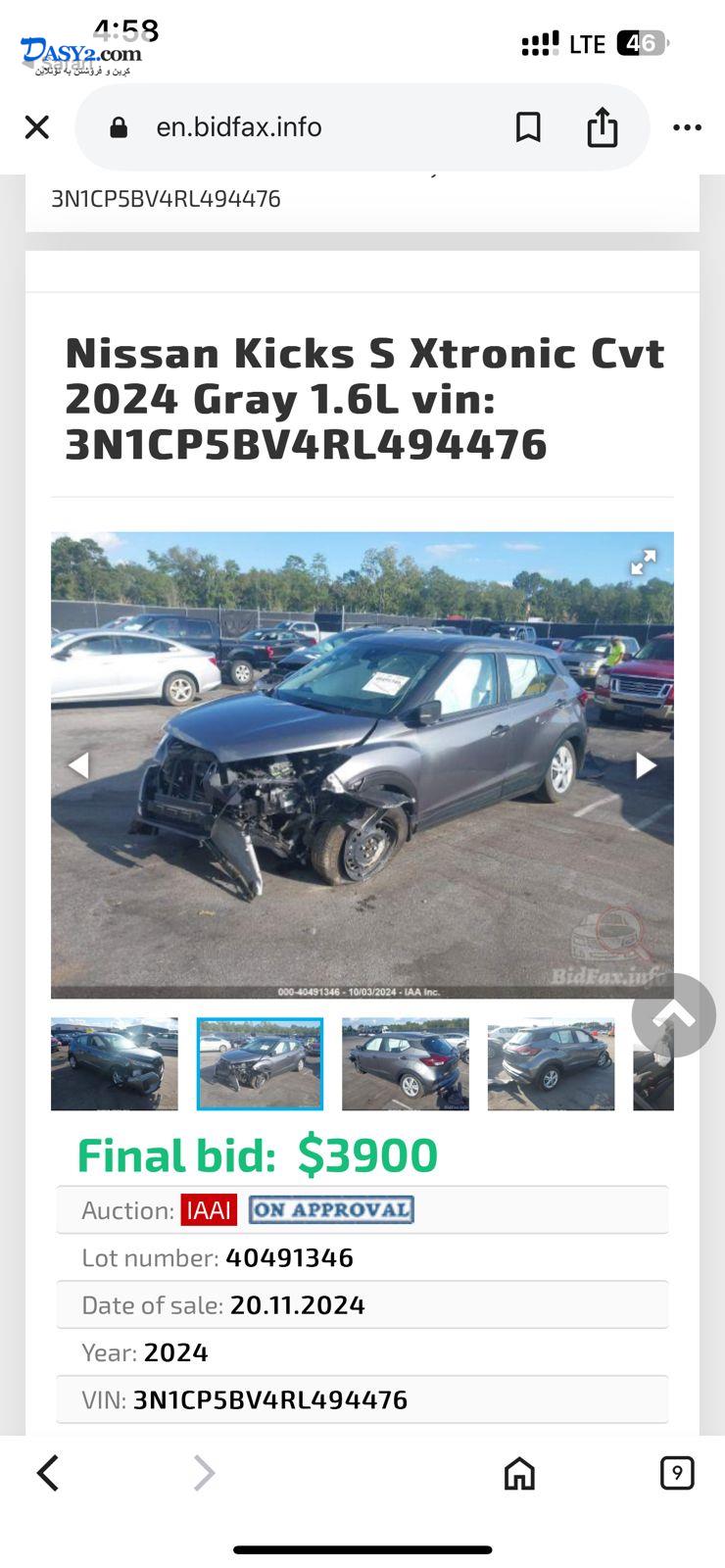
Task: Select the first thumbnail showing front damage
Action: pyautogui.click(x=115, y=1063)
